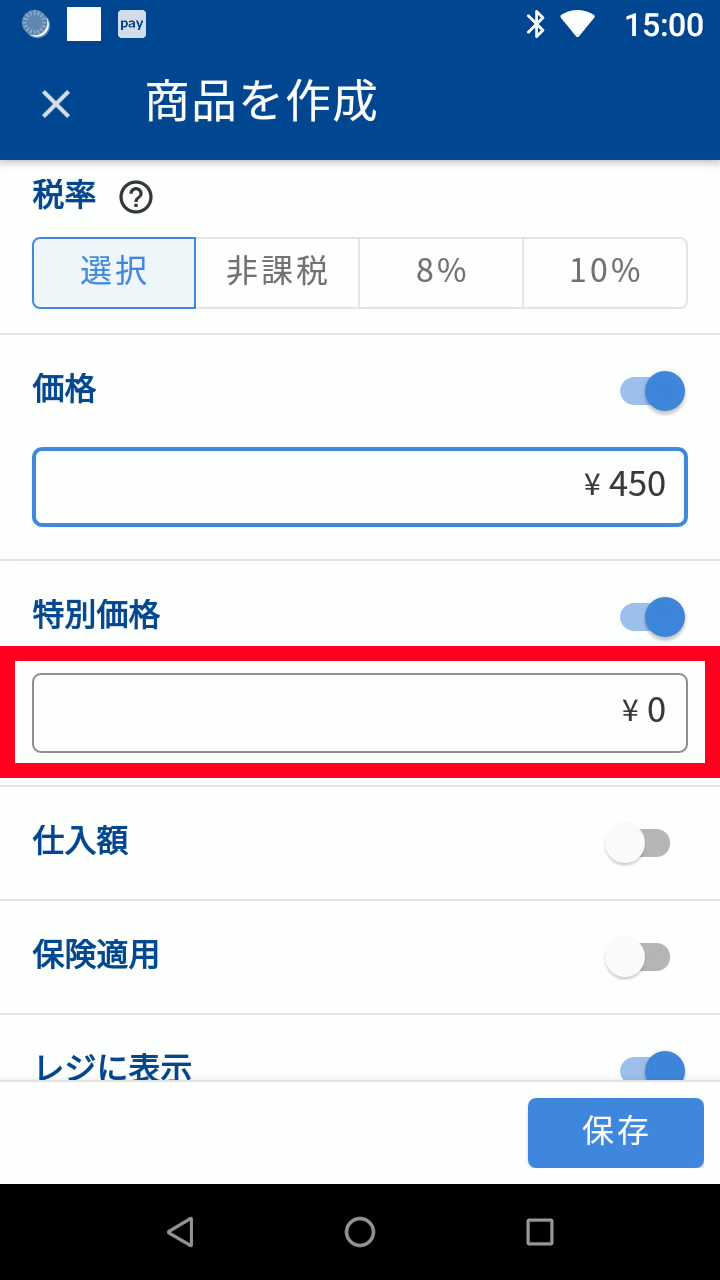720x1280 pixels.
Task: Select the 非課税 tax option
Action: click(x=277, y=272)
